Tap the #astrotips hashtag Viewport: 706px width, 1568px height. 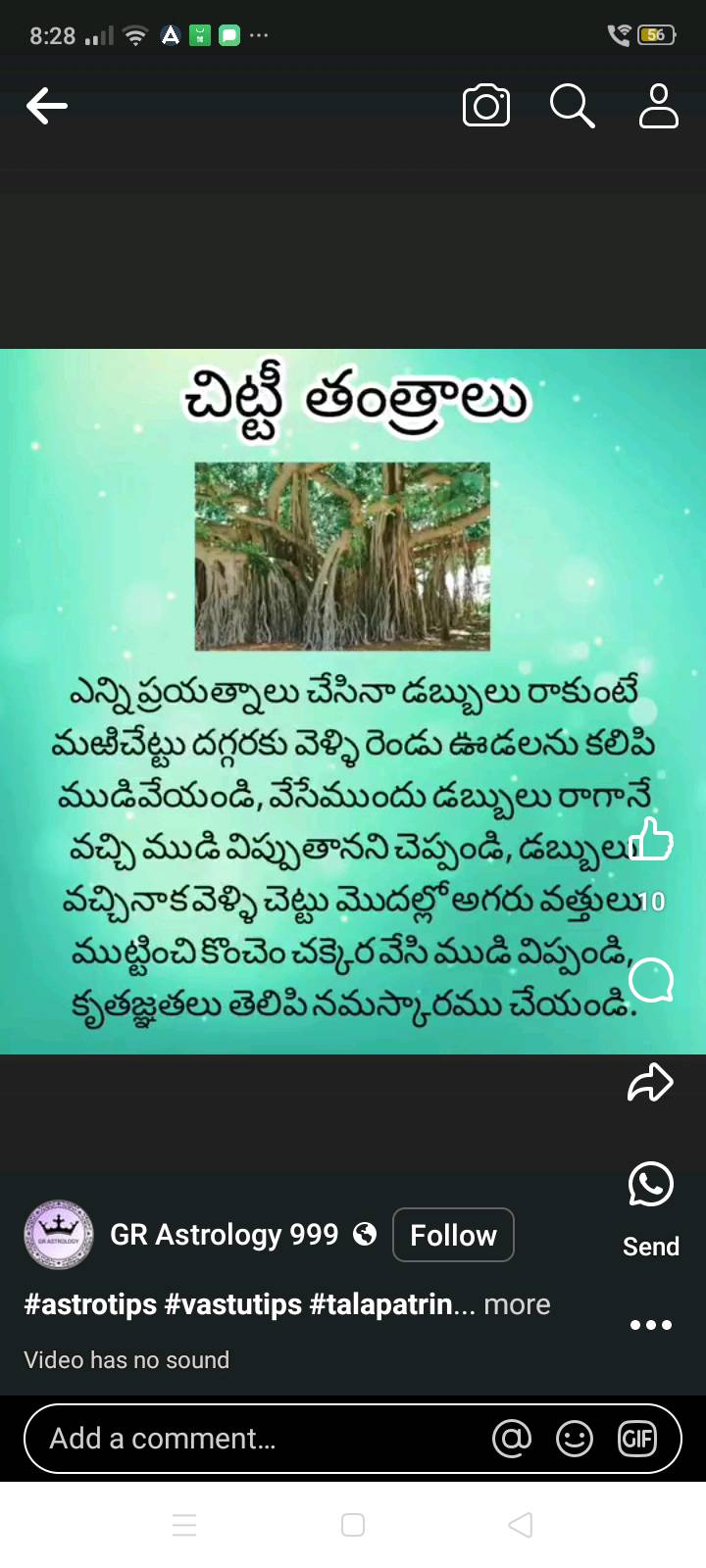point(90,1304)
